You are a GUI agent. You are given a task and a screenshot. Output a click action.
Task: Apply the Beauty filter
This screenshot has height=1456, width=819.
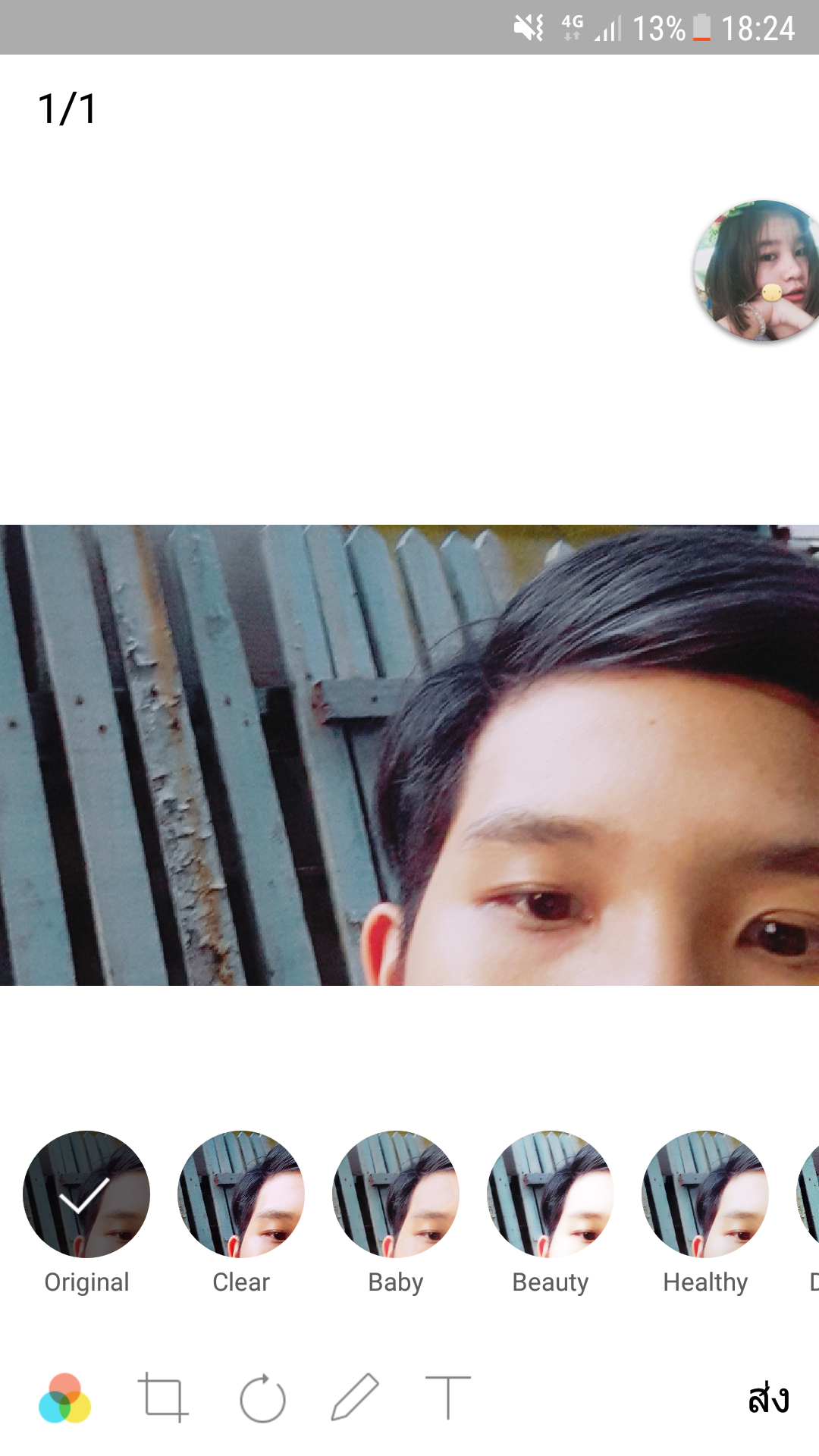[x=551, y=1194]
